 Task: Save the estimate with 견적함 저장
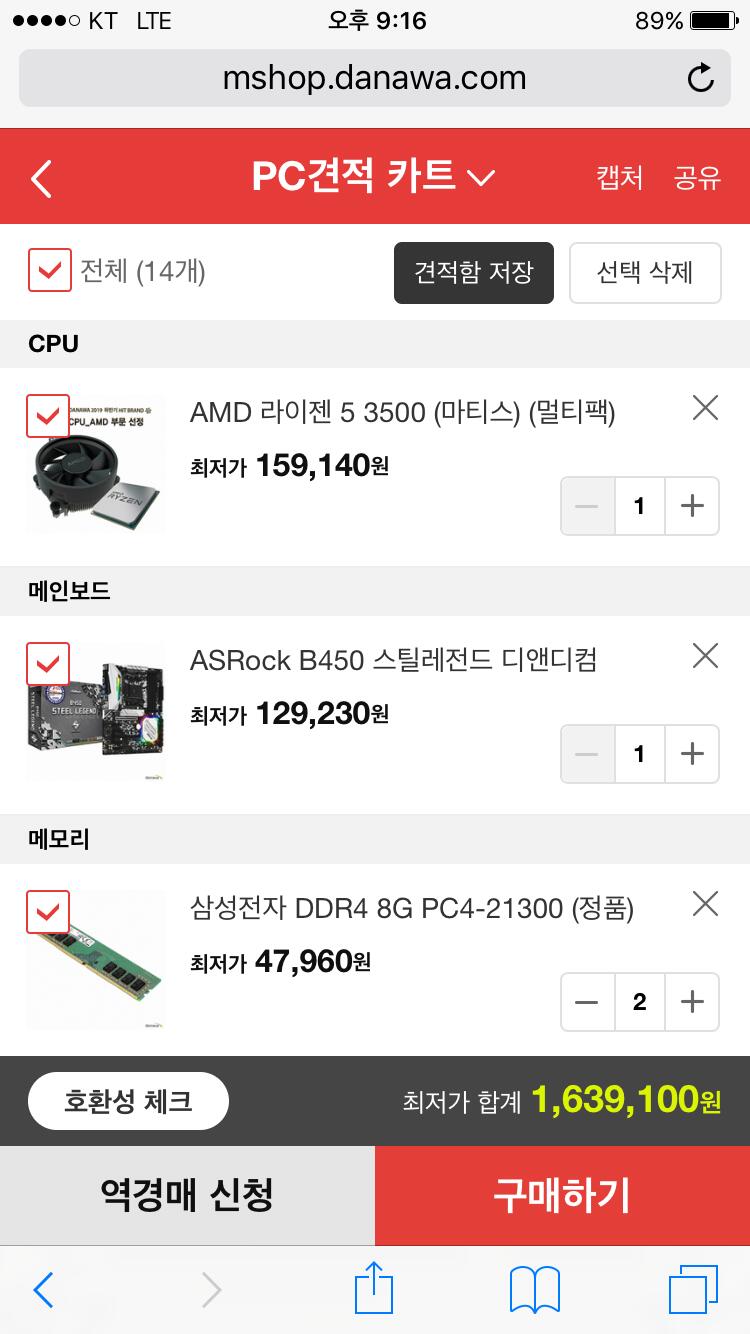473,272
